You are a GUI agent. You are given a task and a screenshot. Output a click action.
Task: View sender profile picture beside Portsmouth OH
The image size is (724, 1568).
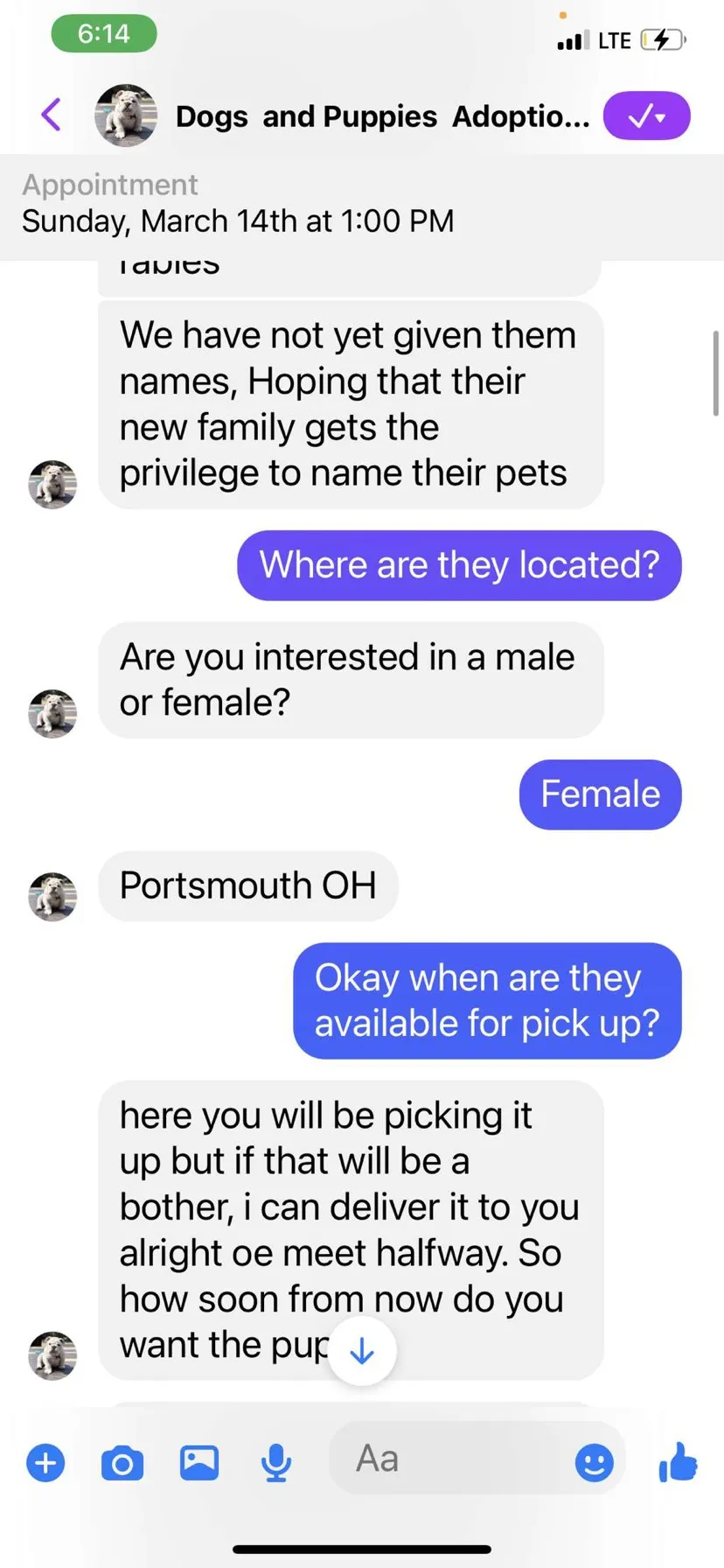[x=52, y=897]
